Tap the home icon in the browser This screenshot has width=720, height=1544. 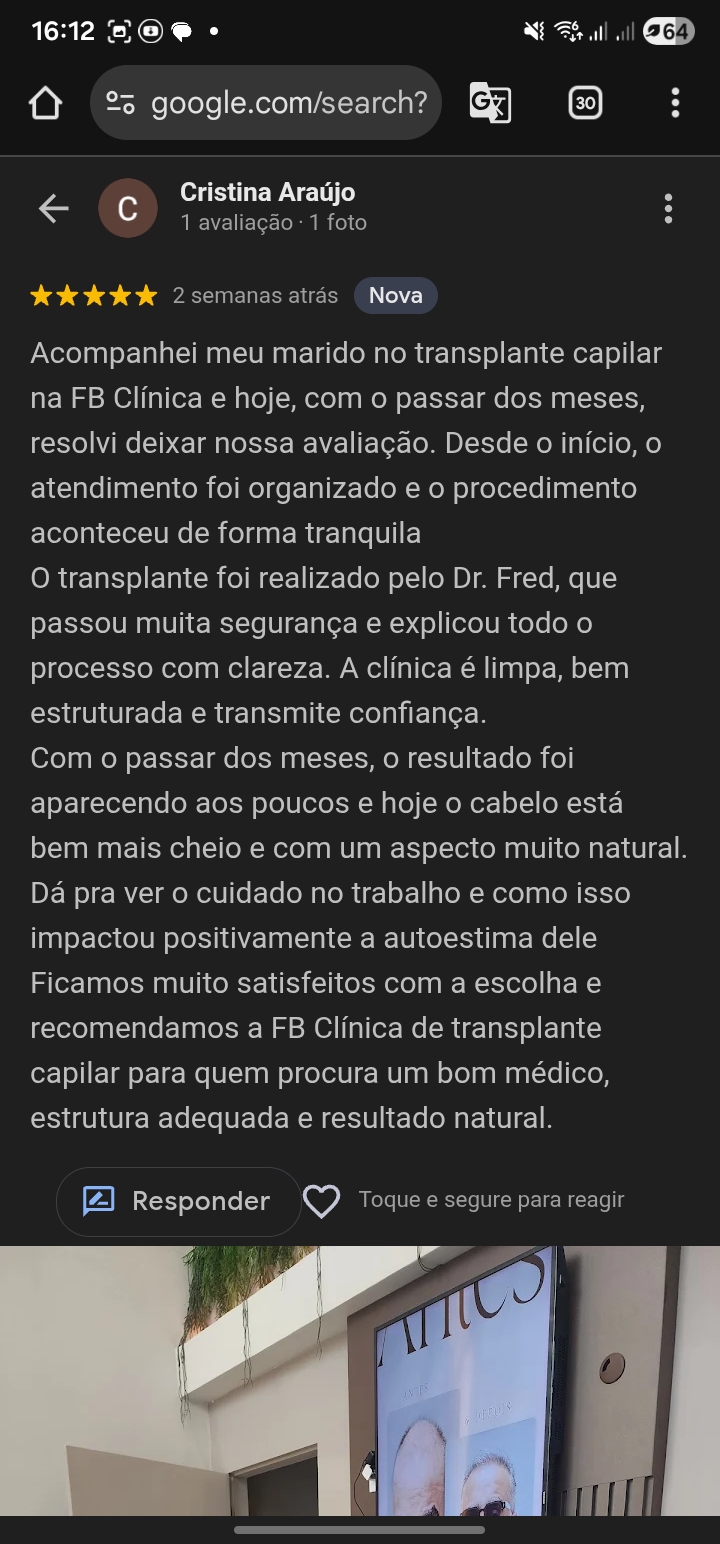click(x=44, y=102)
